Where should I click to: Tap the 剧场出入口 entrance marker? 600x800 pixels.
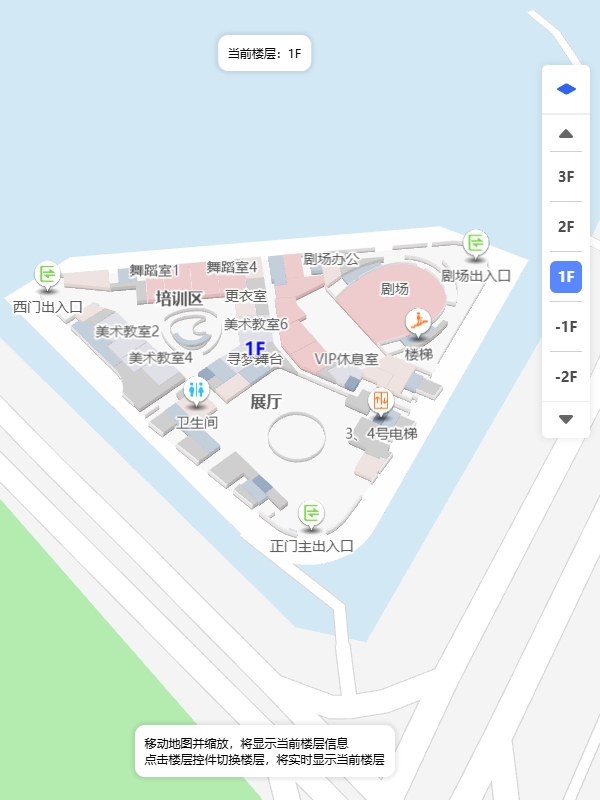[476, 243]
